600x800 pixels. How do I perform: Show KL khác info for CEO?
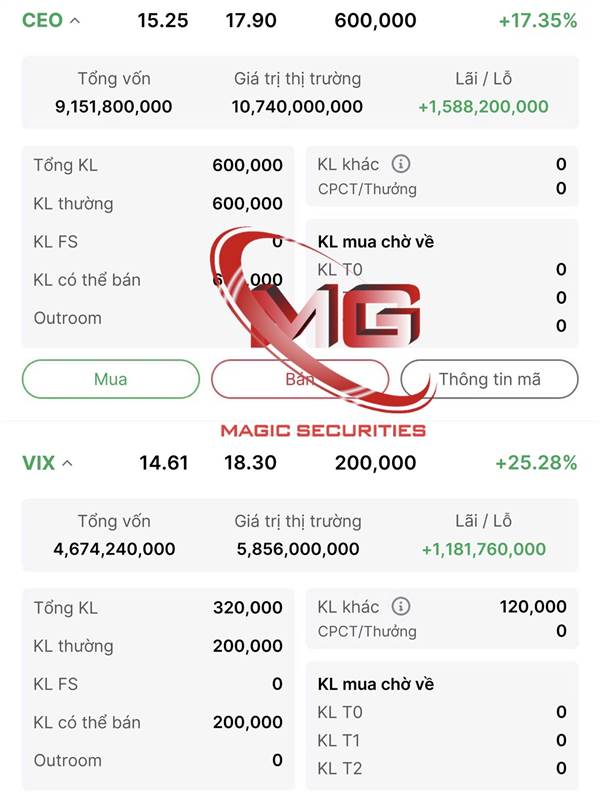(x=401, y=164)
